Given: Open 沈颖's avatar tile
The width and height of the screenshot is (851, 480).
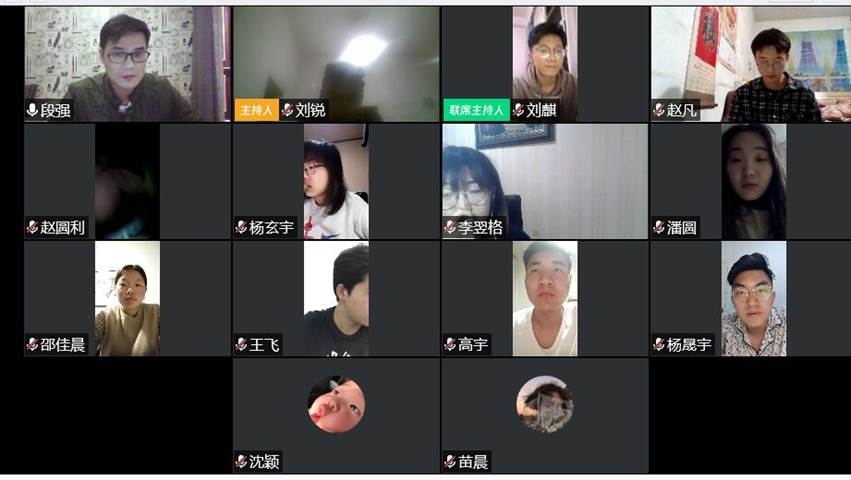Looking at the screenshot, I should coord(336,405).
